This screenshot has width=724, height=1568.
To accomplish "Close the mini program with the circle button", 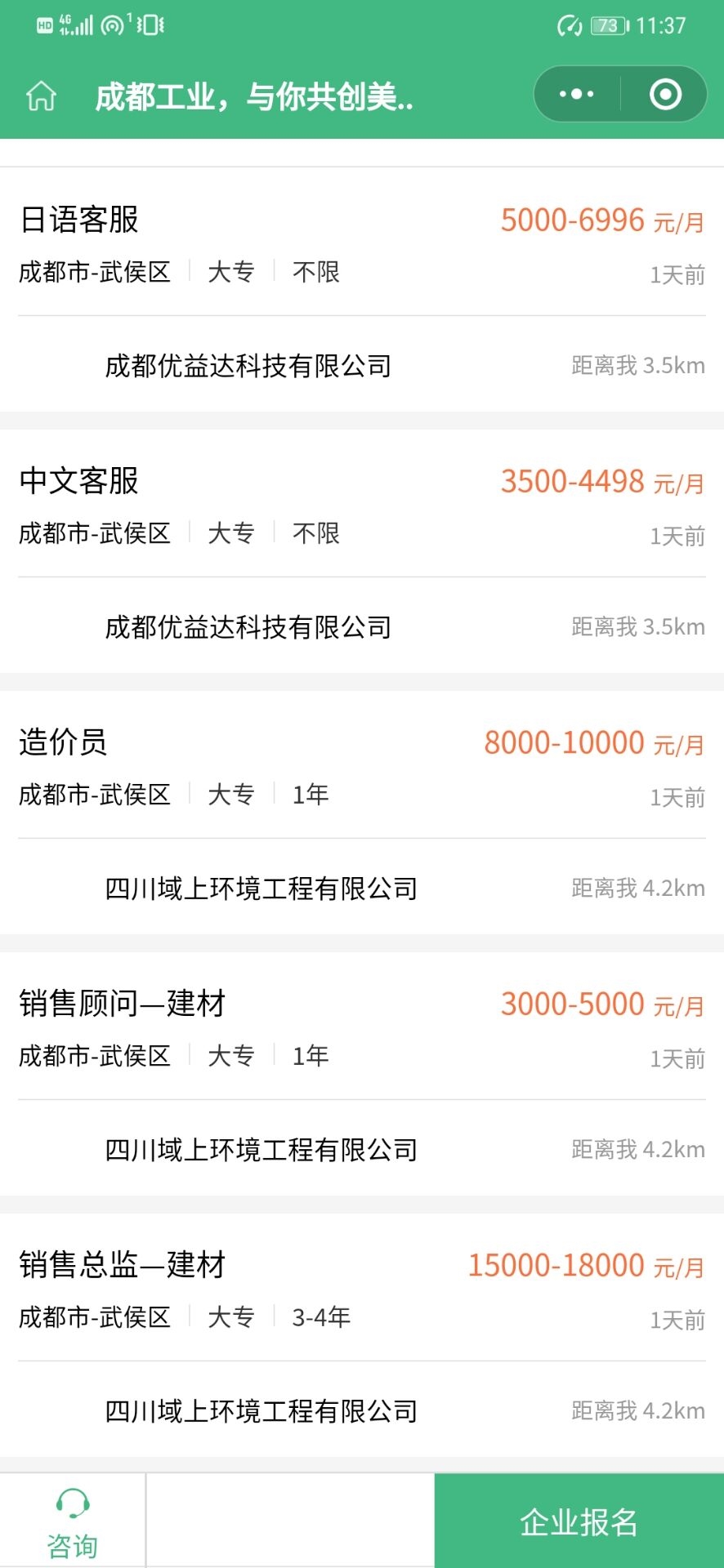I will coord(665,94).
